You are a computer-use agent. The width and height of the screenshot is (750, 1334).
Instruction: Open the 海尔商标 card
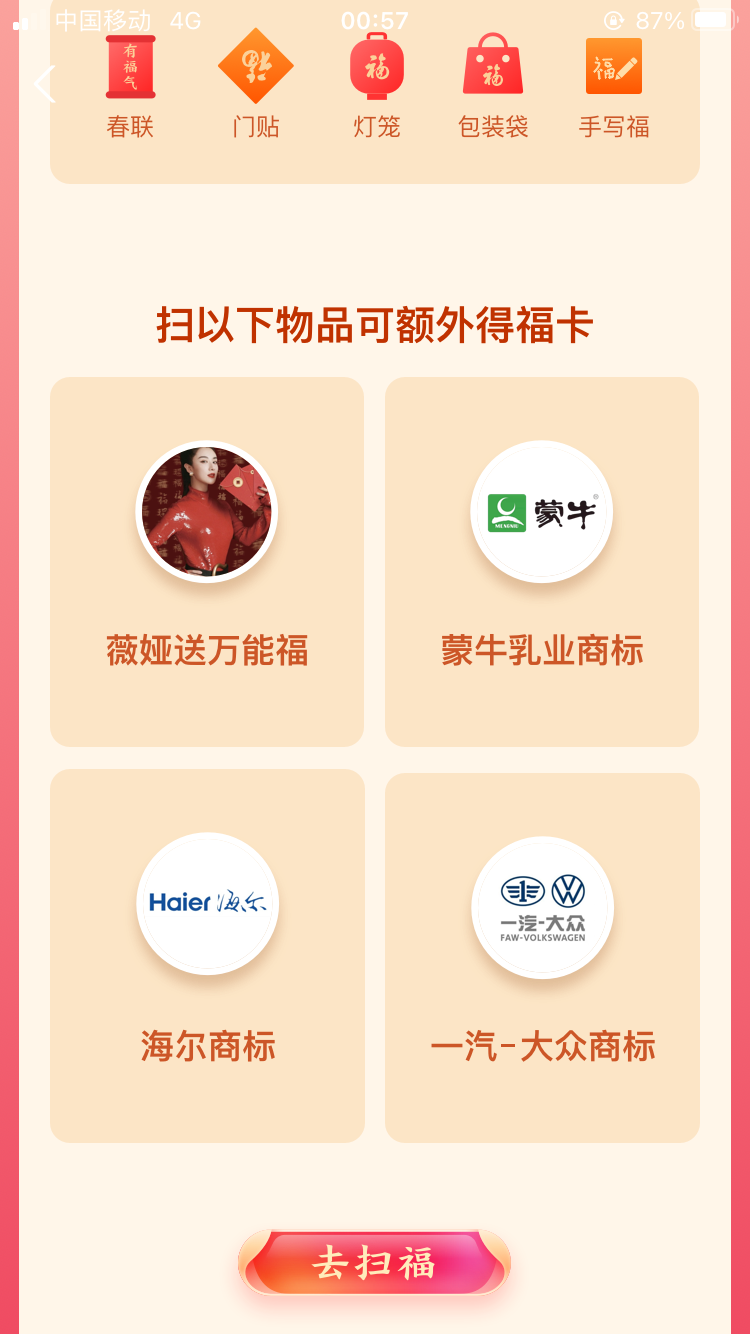point(207,955)
